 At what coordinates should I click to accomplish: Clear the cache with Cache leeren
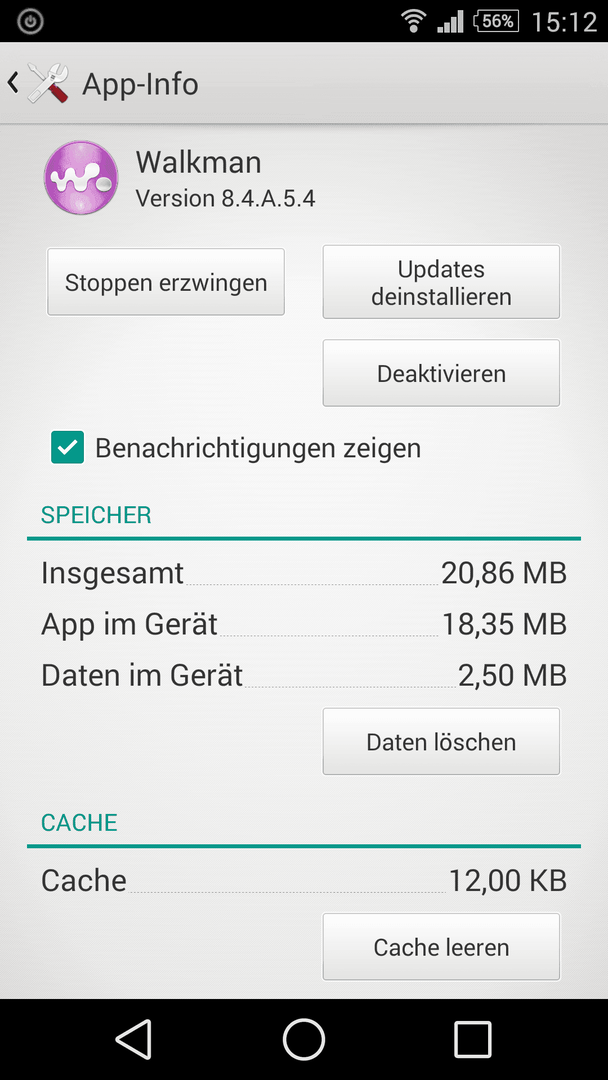coord(441,947)
